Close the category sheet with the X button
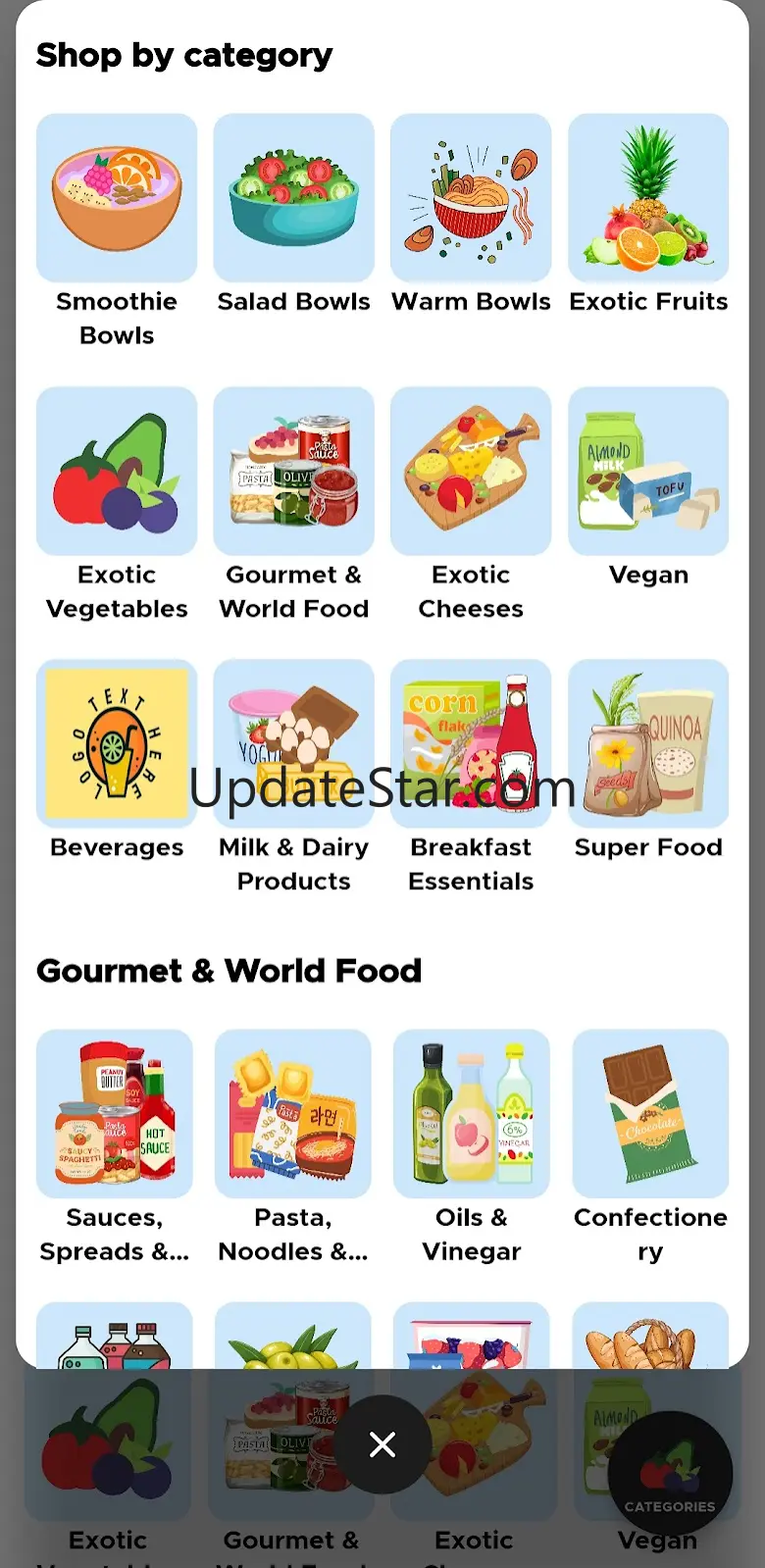Viewport: 765px width, 1568px height. point(382,1444)
